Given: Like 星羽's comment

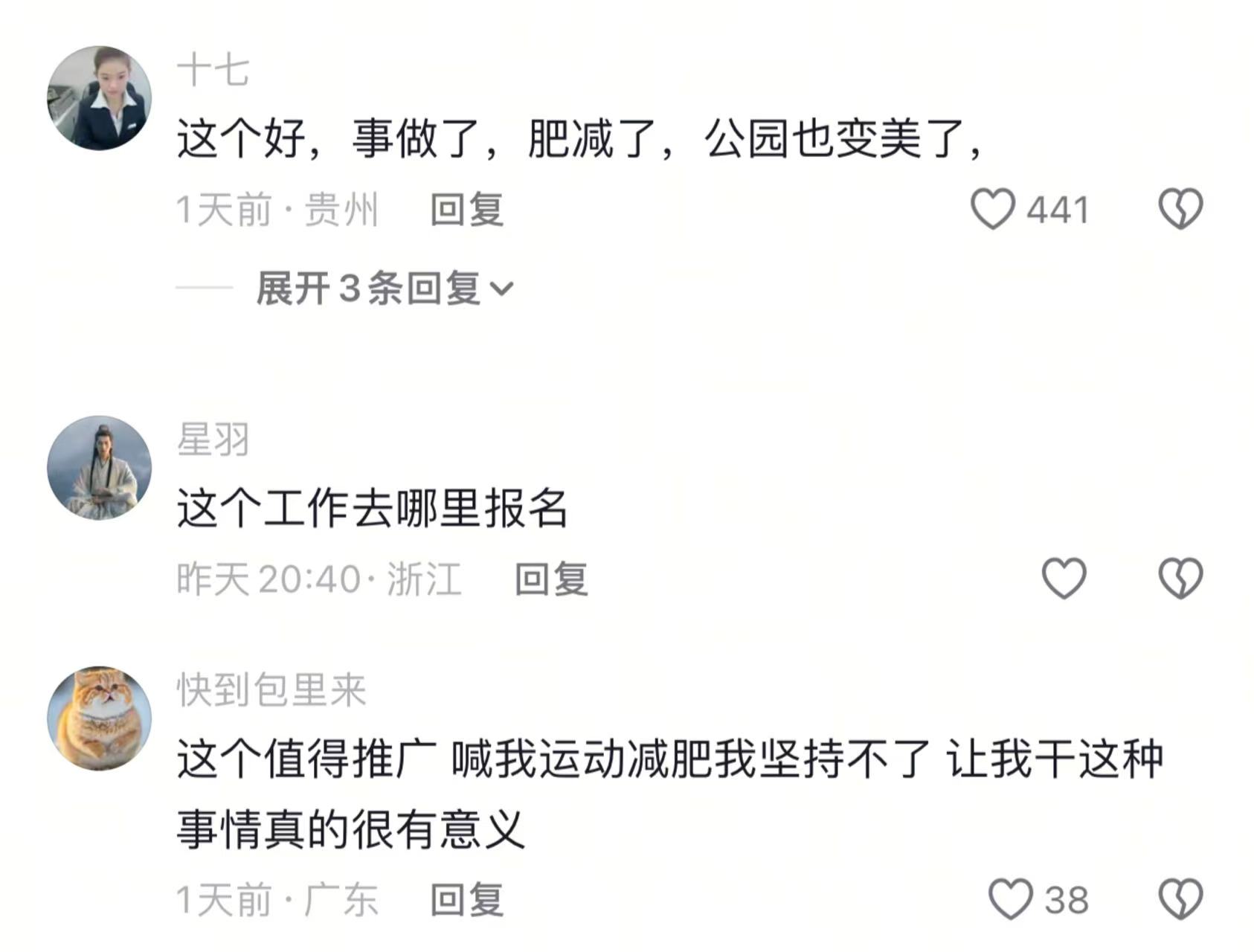Looking at the screenshot, I should (x=1064, y=578).
